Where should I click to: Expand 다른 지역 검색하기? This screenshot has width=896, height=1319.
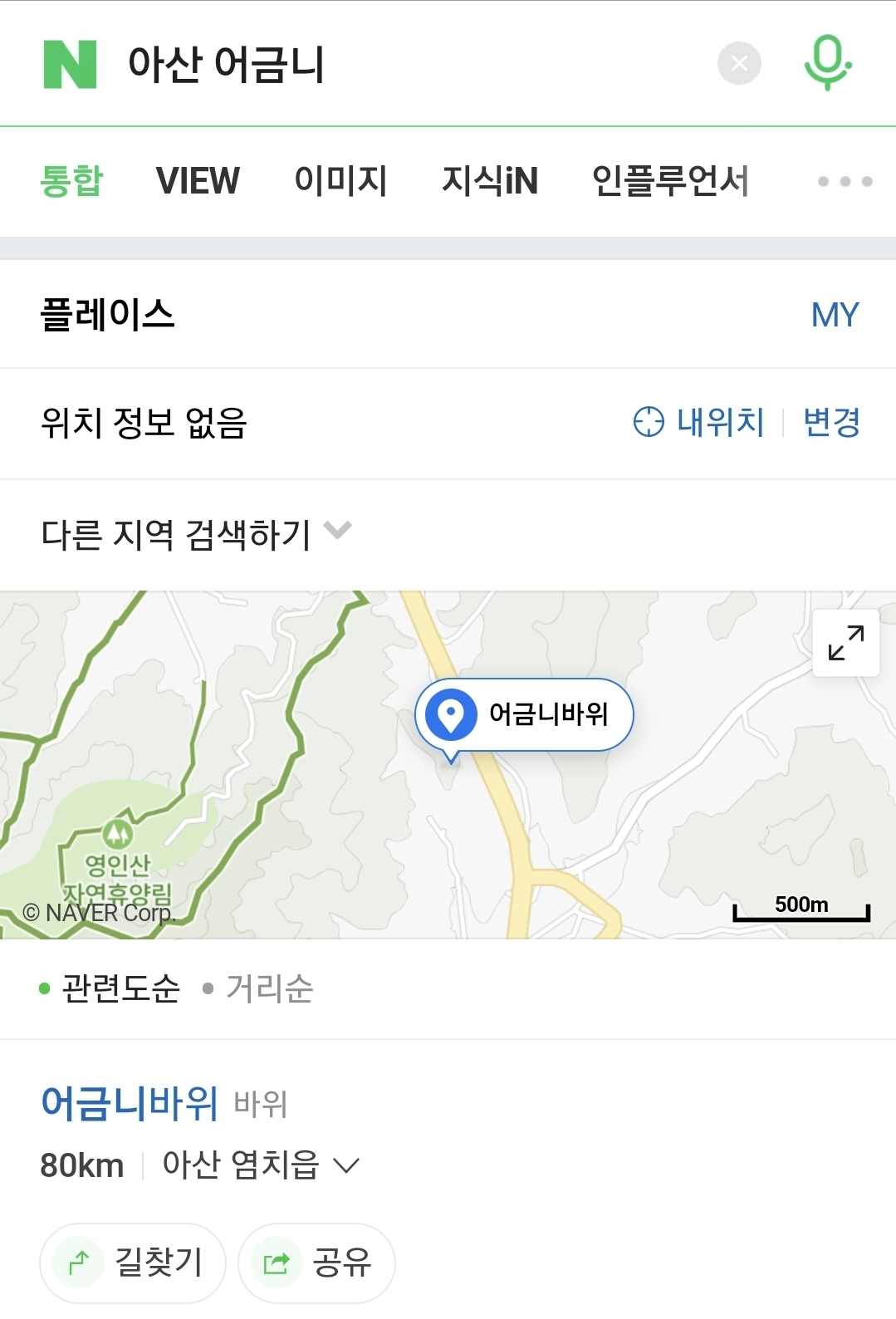197,533
